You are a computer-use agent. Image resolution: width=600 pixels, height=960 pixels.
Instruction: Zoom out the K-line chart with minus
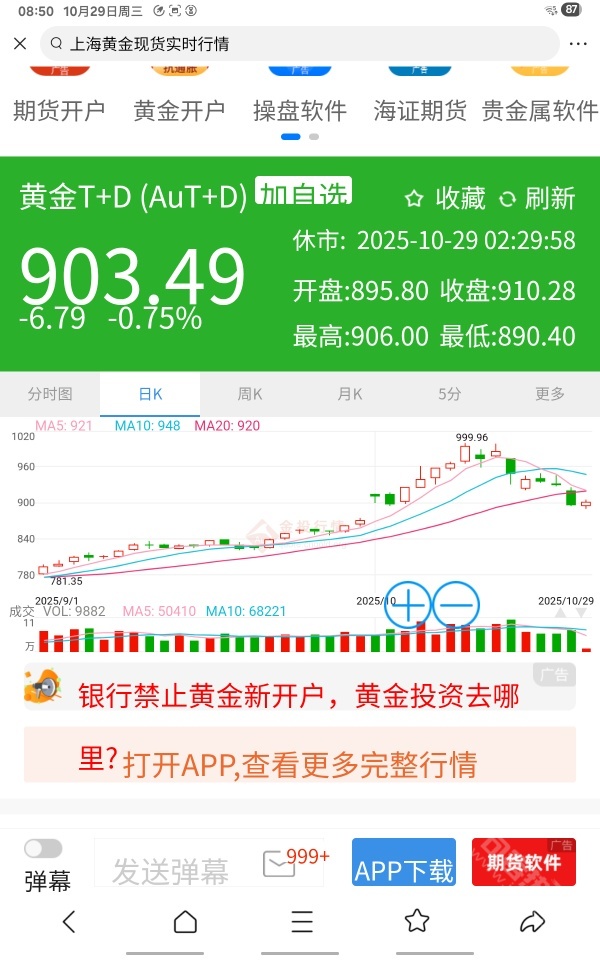(x=458, y=604)
